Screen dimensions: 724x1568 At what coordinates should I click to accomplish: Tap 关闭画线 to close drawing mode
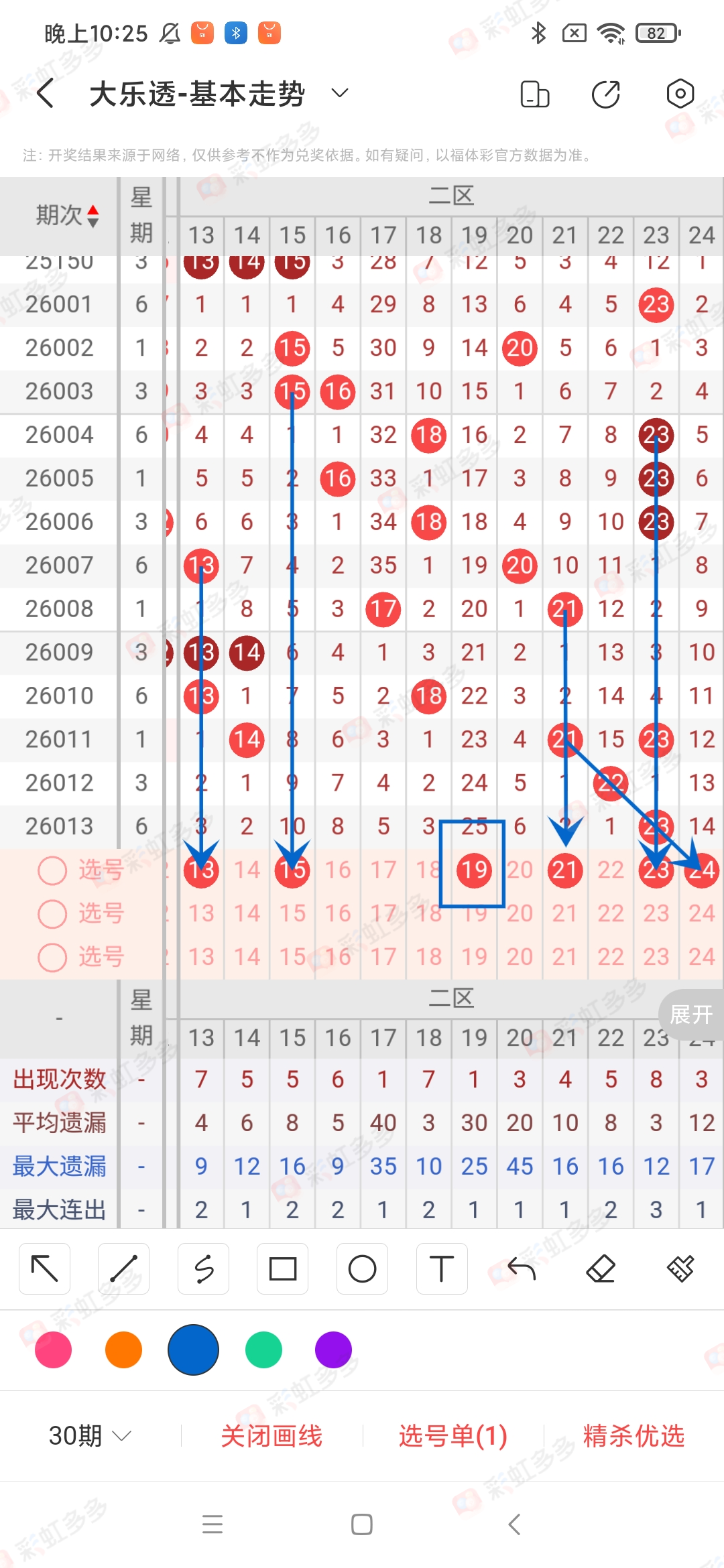273,1436
